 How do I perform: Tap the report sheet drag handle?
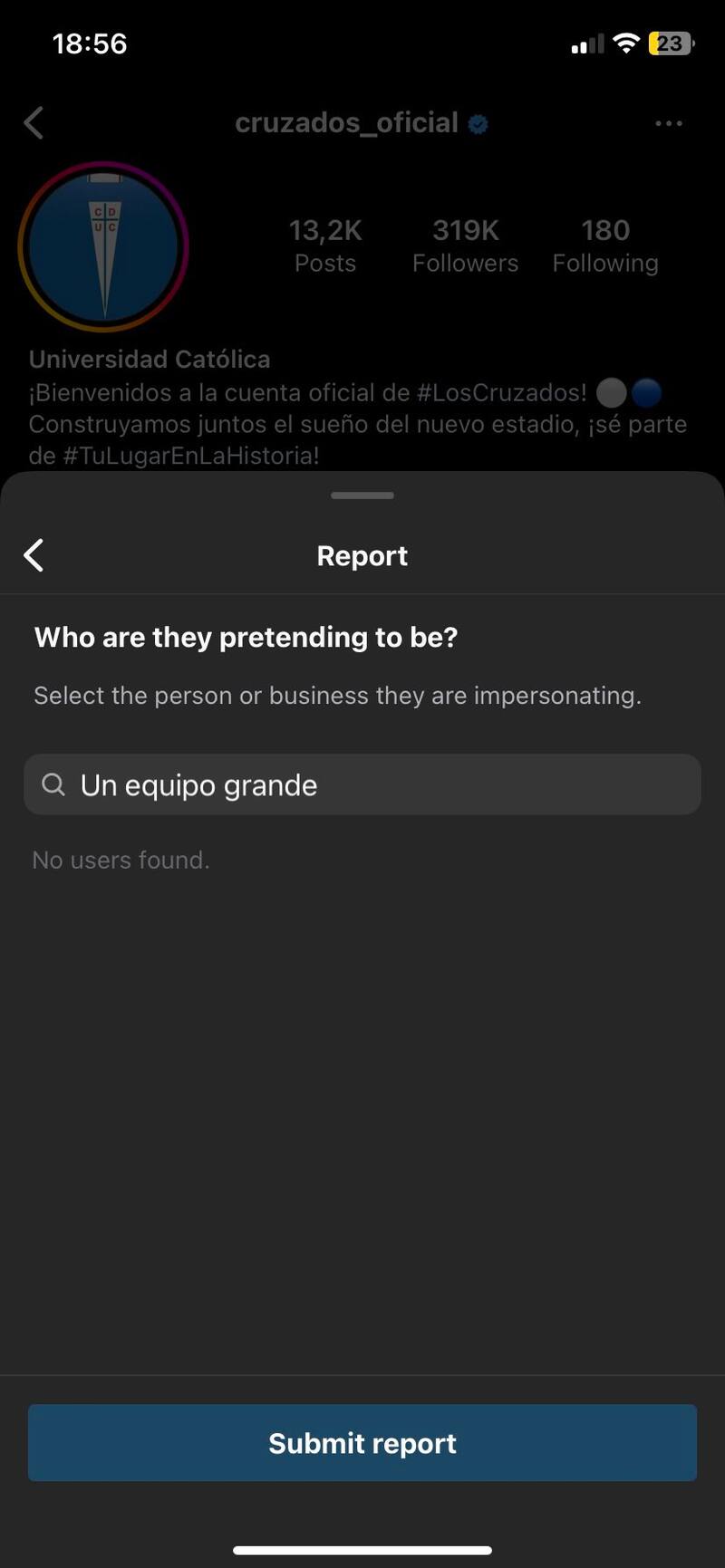pyautogui.click(x=362, y=495)
